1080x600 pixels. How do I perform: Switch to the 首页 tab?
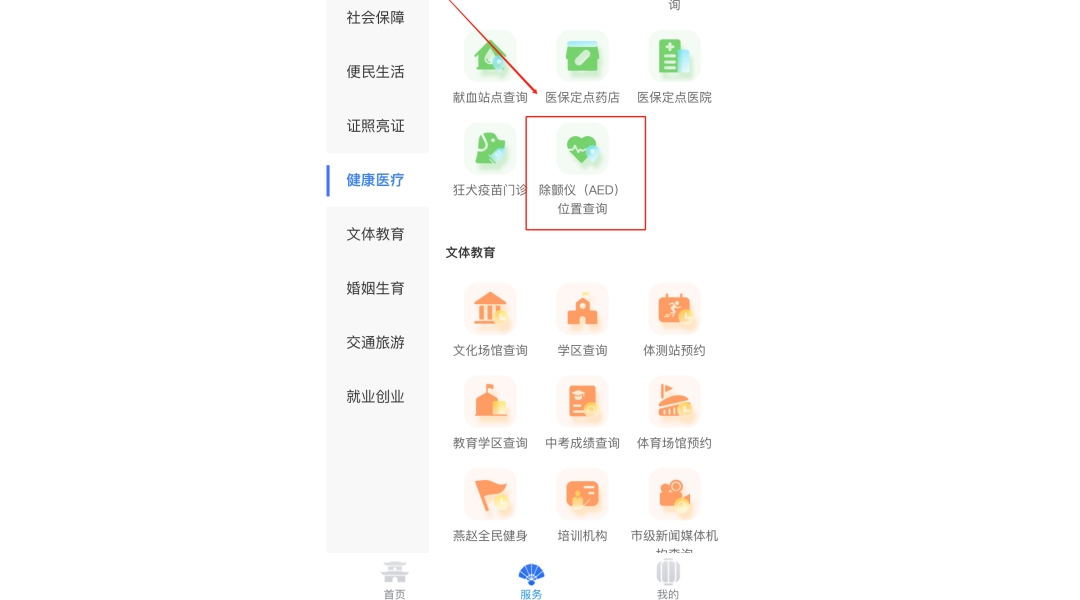395,580
